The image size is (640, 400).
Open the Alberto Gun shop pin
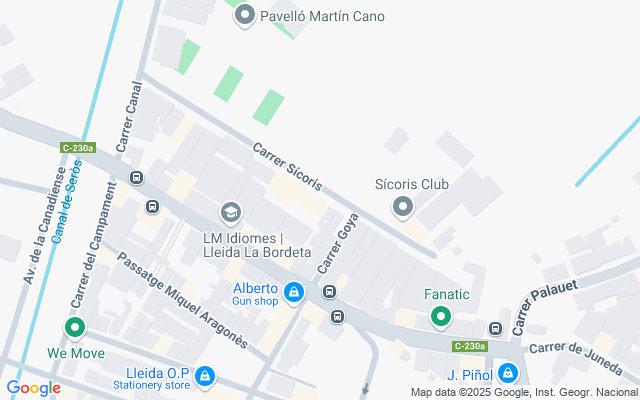tap(294, 293)
